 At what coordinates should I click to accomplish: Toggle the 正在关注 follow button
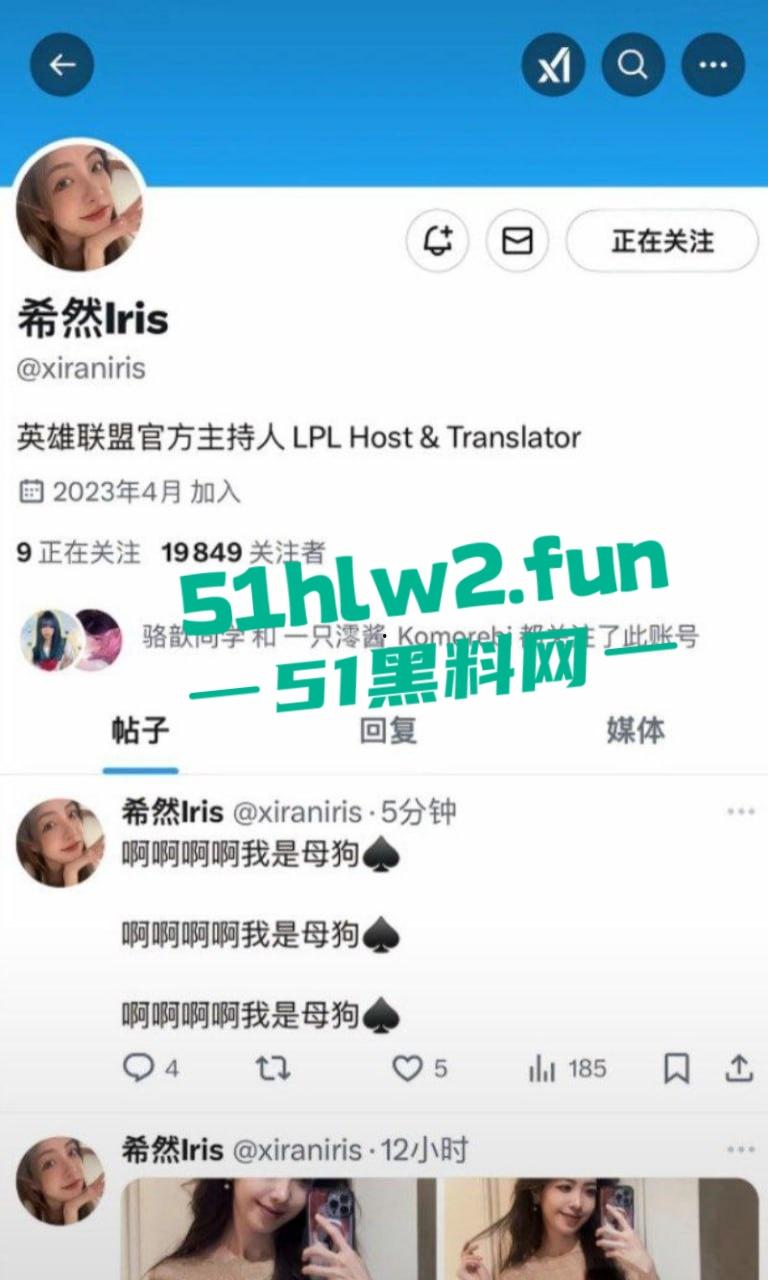pos(662,240)
